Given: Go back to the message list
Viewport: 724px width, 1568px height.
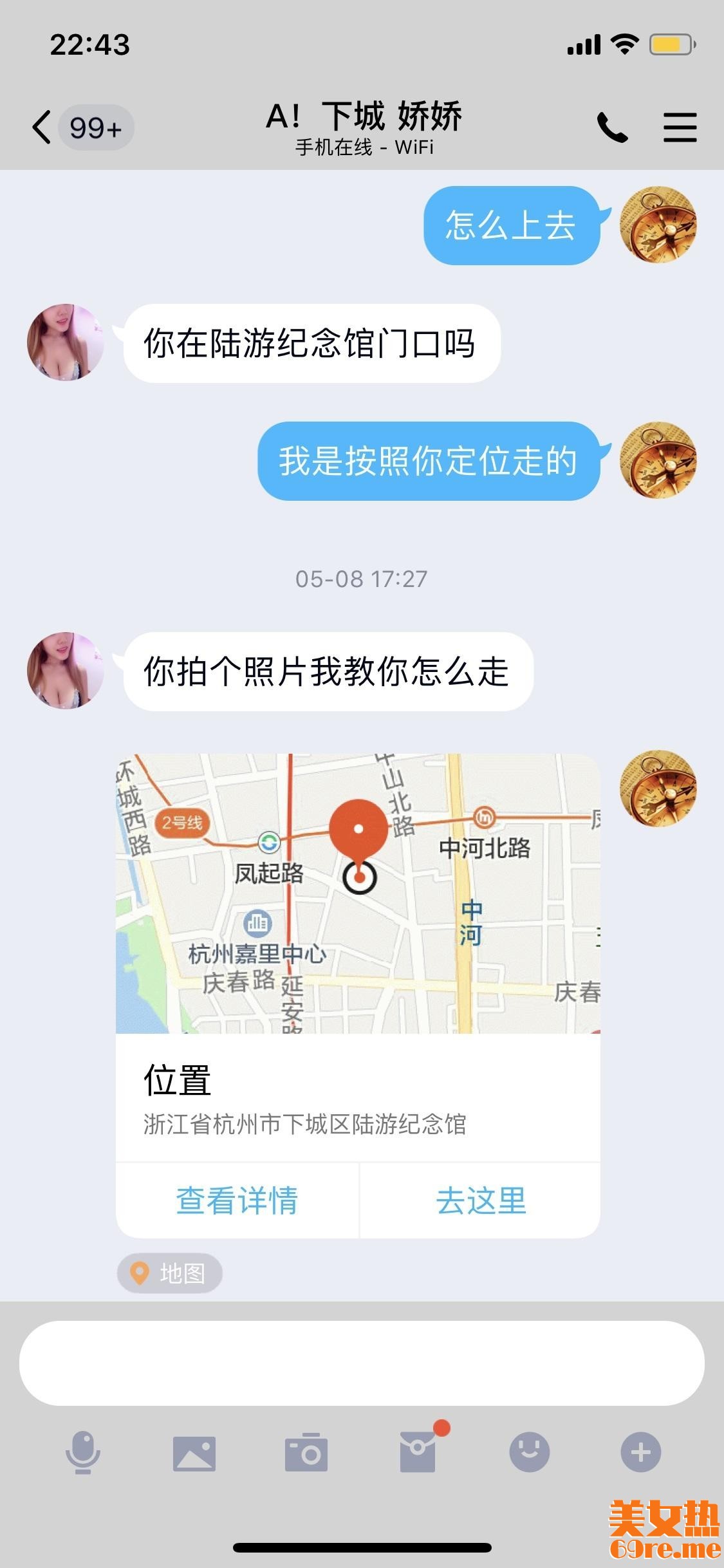Looking at the screenshot, I should coord(42,127).
